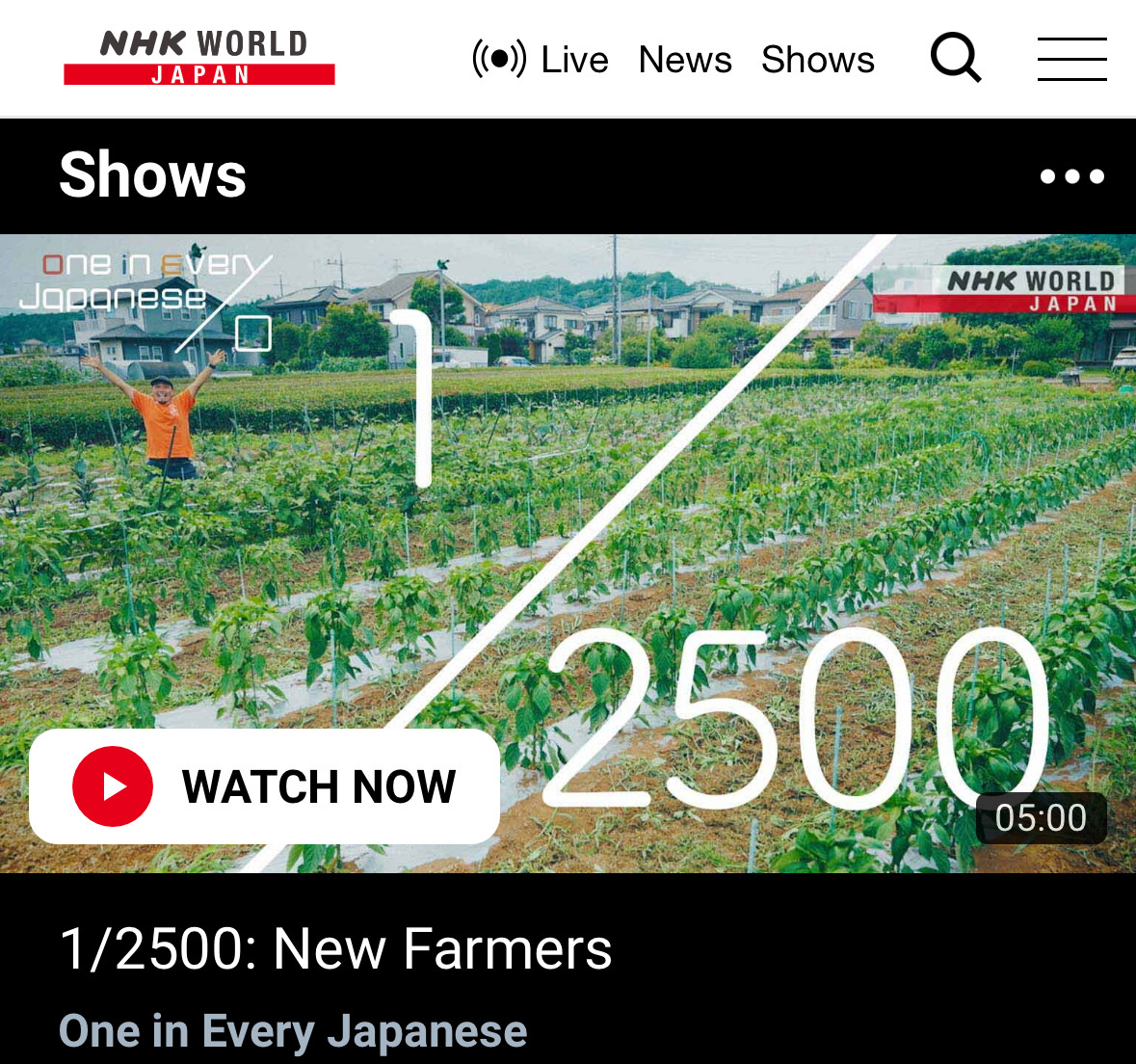Go to the Live stream
This screenshot has width=1136, height=1064.
[541, 60]
